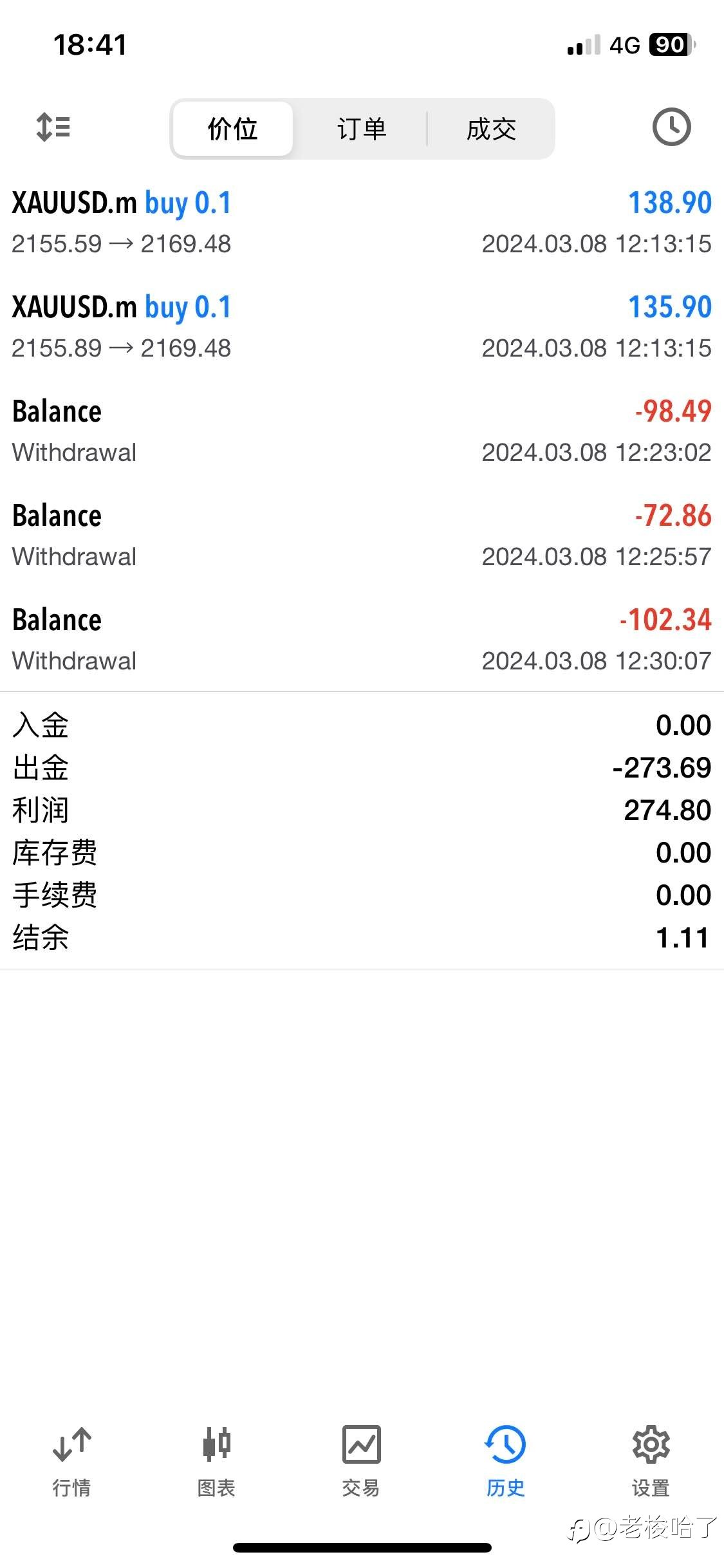Viewport: 724px width, 1568px height.
Task: Expand the XAUUSD.m trade with profit 138.90
Action: [x=362, y=223]
